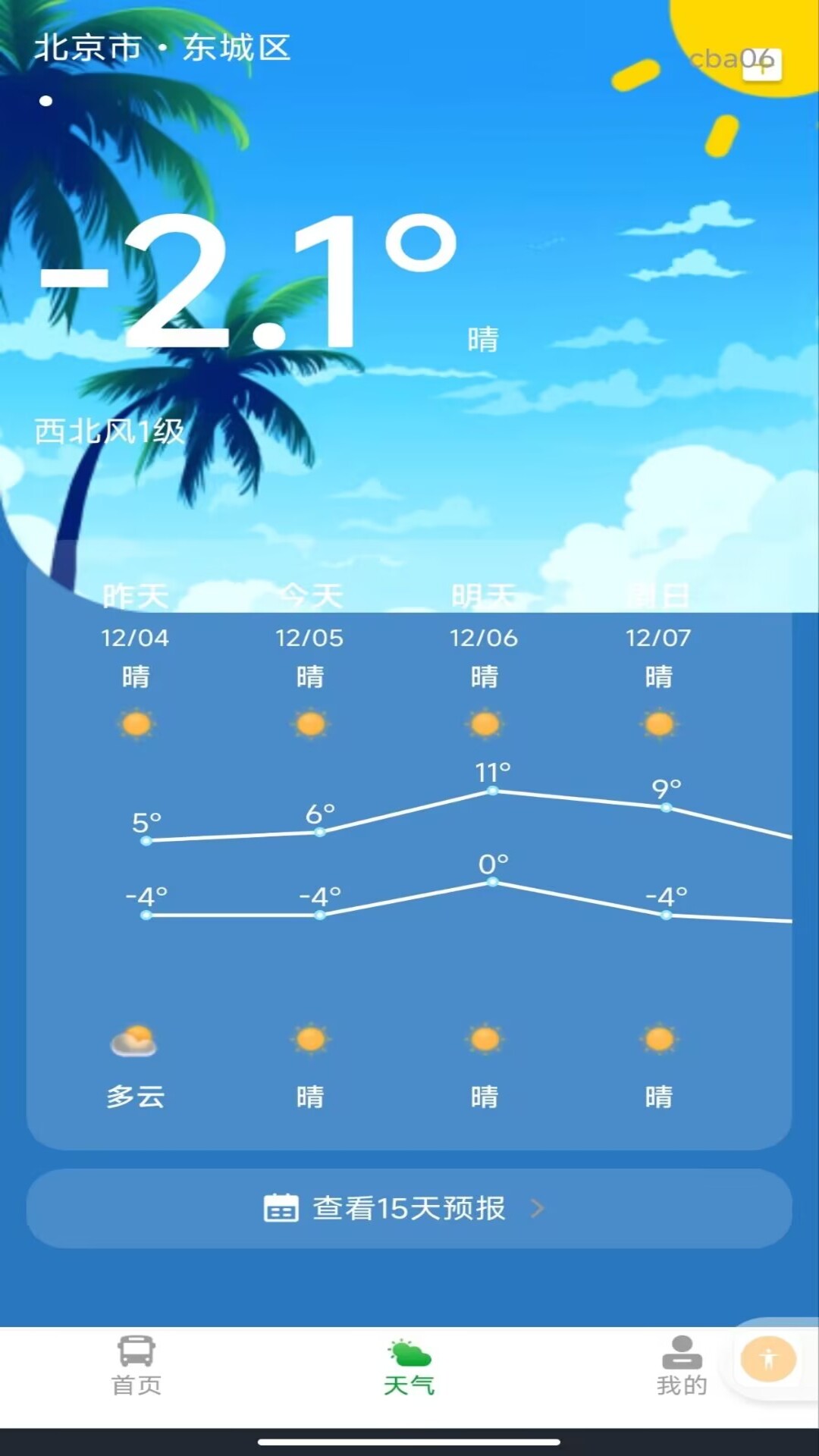The image size is (819, 1456).
Task: Tap the orange floating accessibility button
Action: coord(768,1359)
